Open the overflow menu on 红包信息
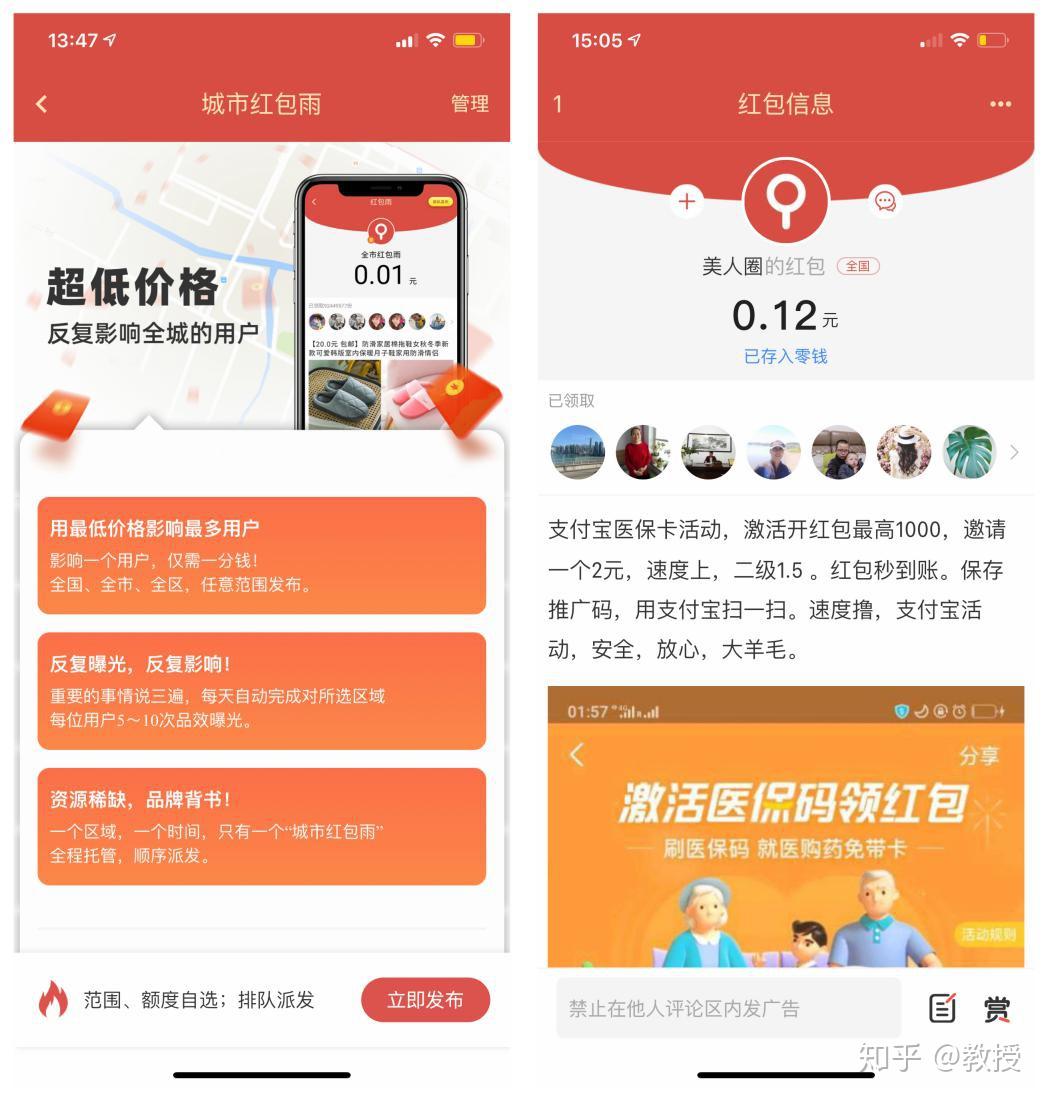 pyautogui.click(x=1000, y=104)
